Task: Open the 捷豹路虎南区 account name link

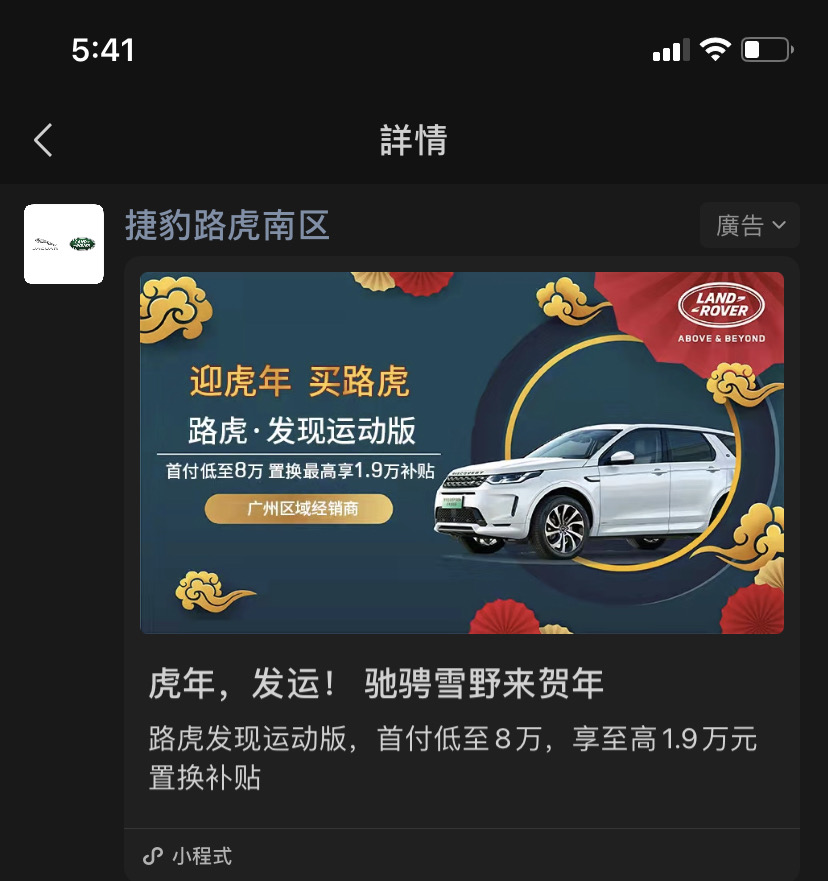Action: tap(227, 226)
